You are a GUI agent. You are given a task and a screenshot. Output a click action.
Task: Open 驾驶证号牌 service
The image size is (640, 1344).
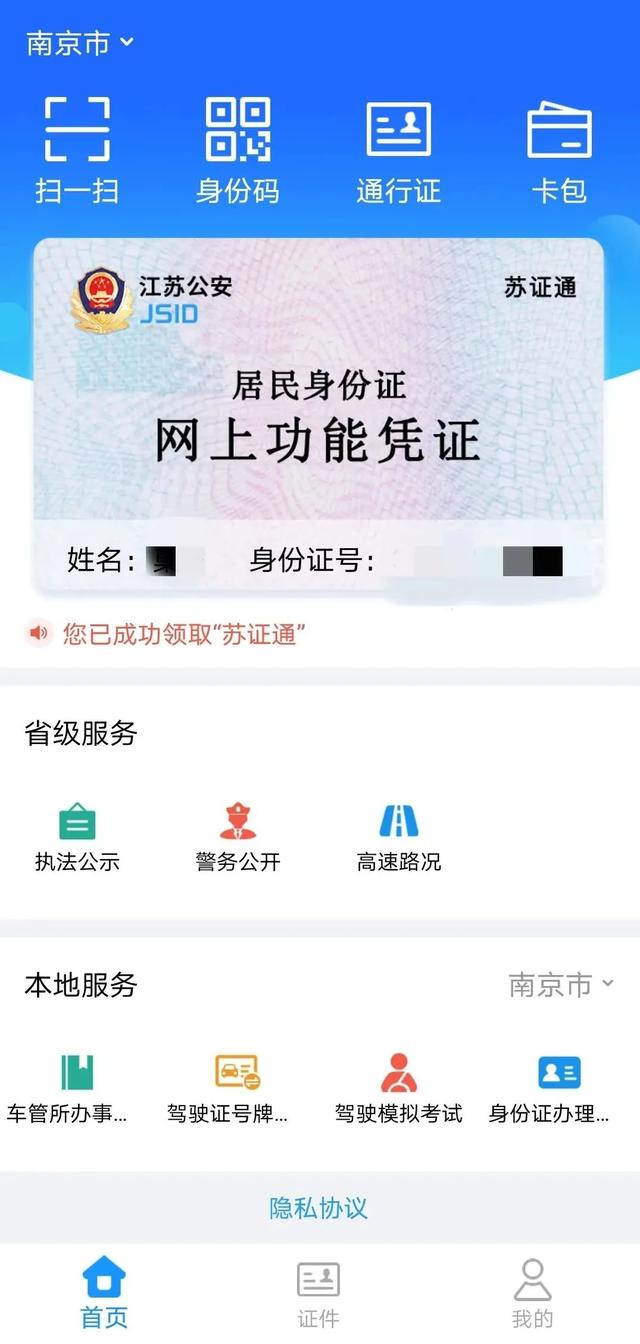[x=237, y=1088]
